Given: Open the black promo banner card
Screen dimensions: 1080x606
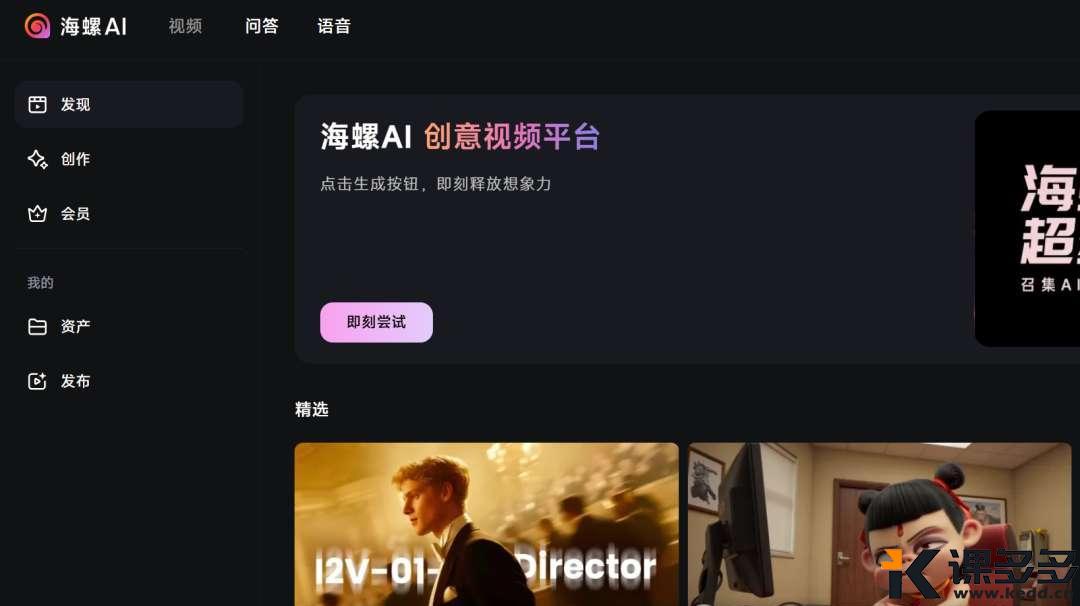Looking at the screenshot, I should point(1027,228).
